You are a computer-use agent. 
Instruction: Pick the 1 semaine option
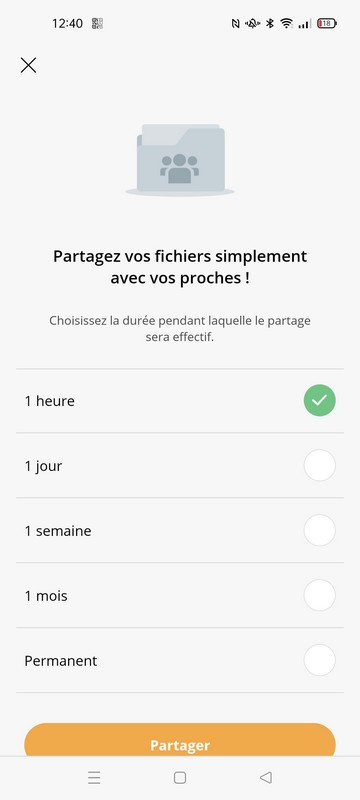click(180, 531)
